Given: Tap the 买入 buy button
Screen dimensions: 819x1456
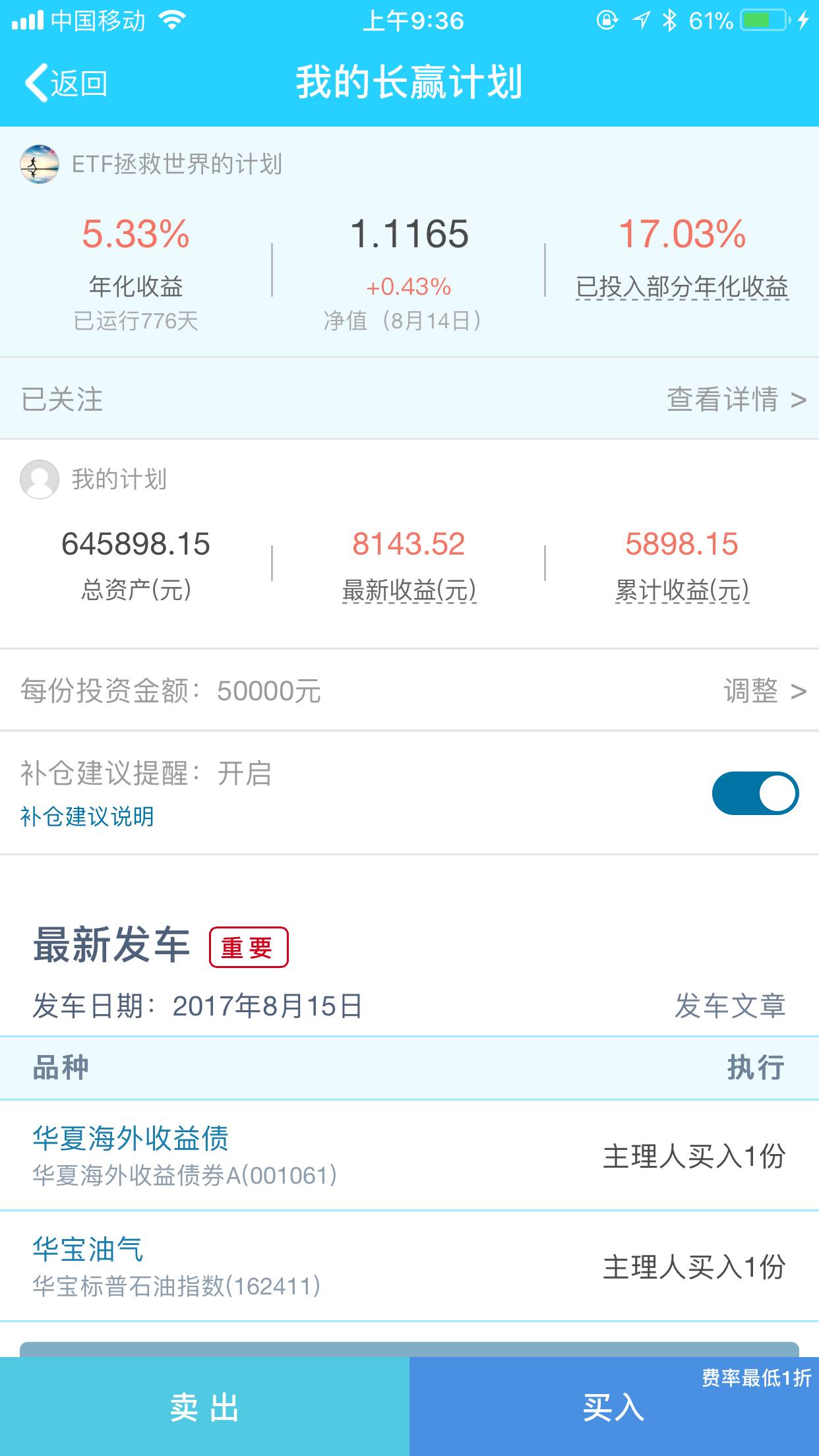Looking at the screenshot, I should pos(614,1407).
